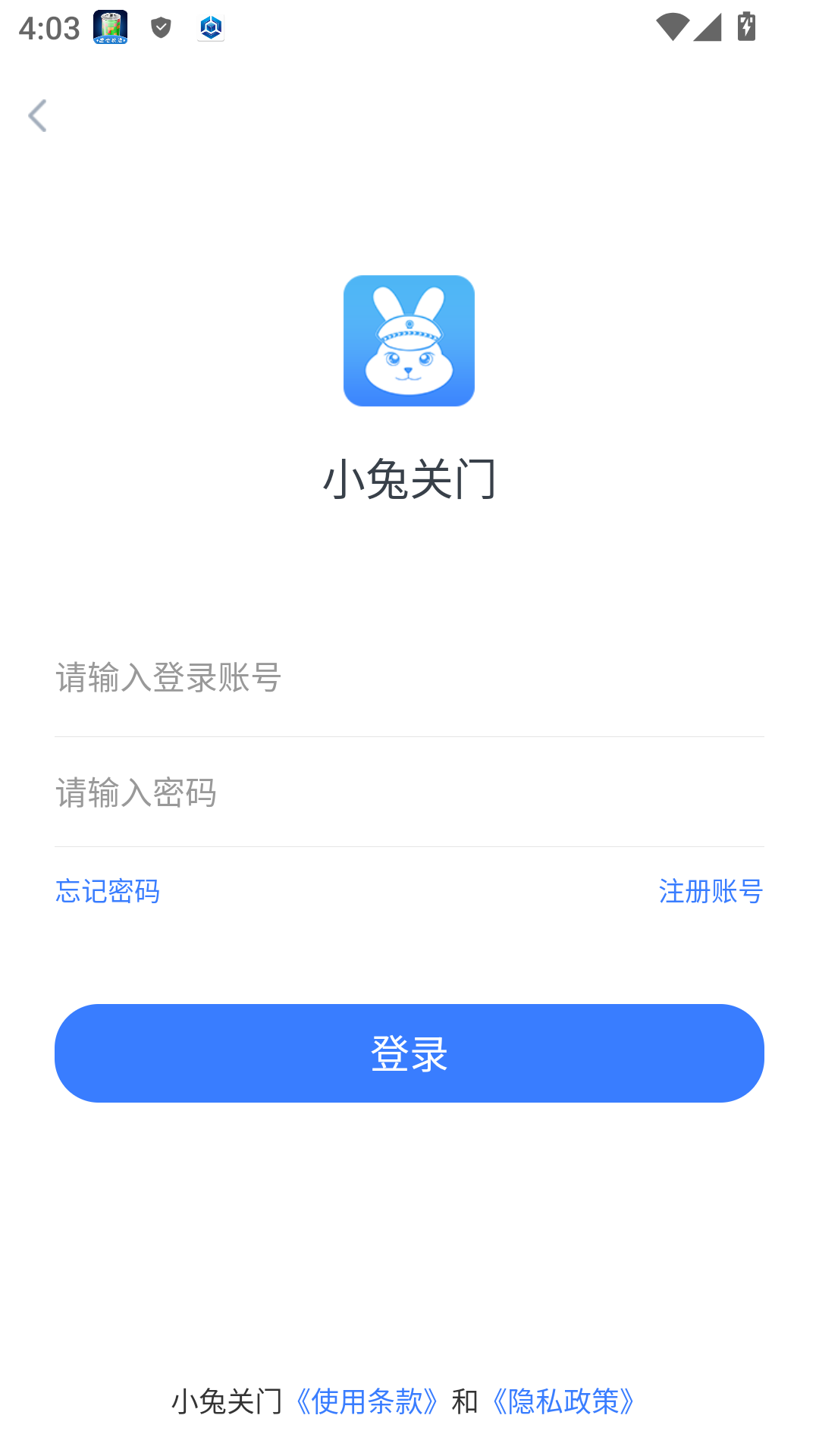Tap the back arrow at top left
819x1456 pixels.
coord(37,115)
